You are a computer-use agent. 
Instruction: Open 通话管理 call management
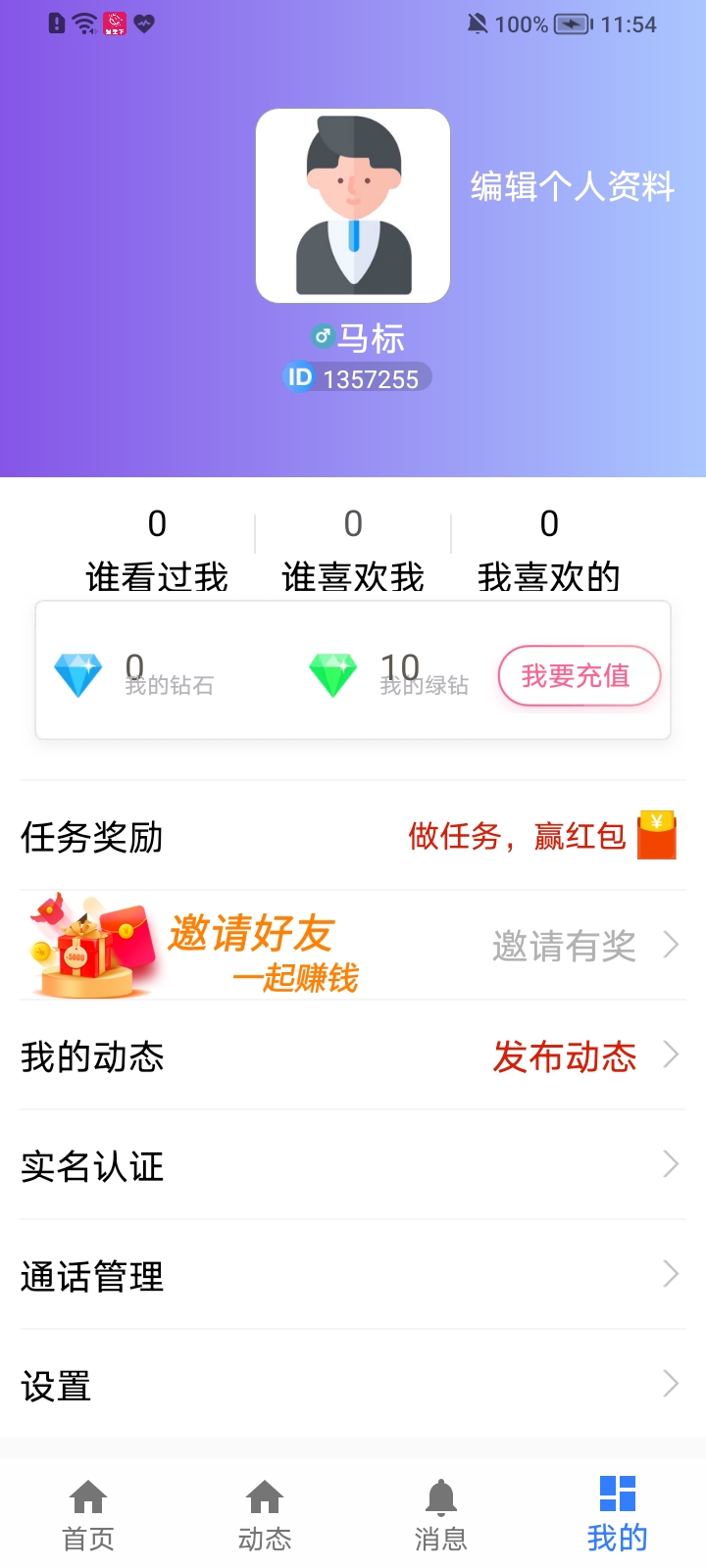pos(353,1276)
